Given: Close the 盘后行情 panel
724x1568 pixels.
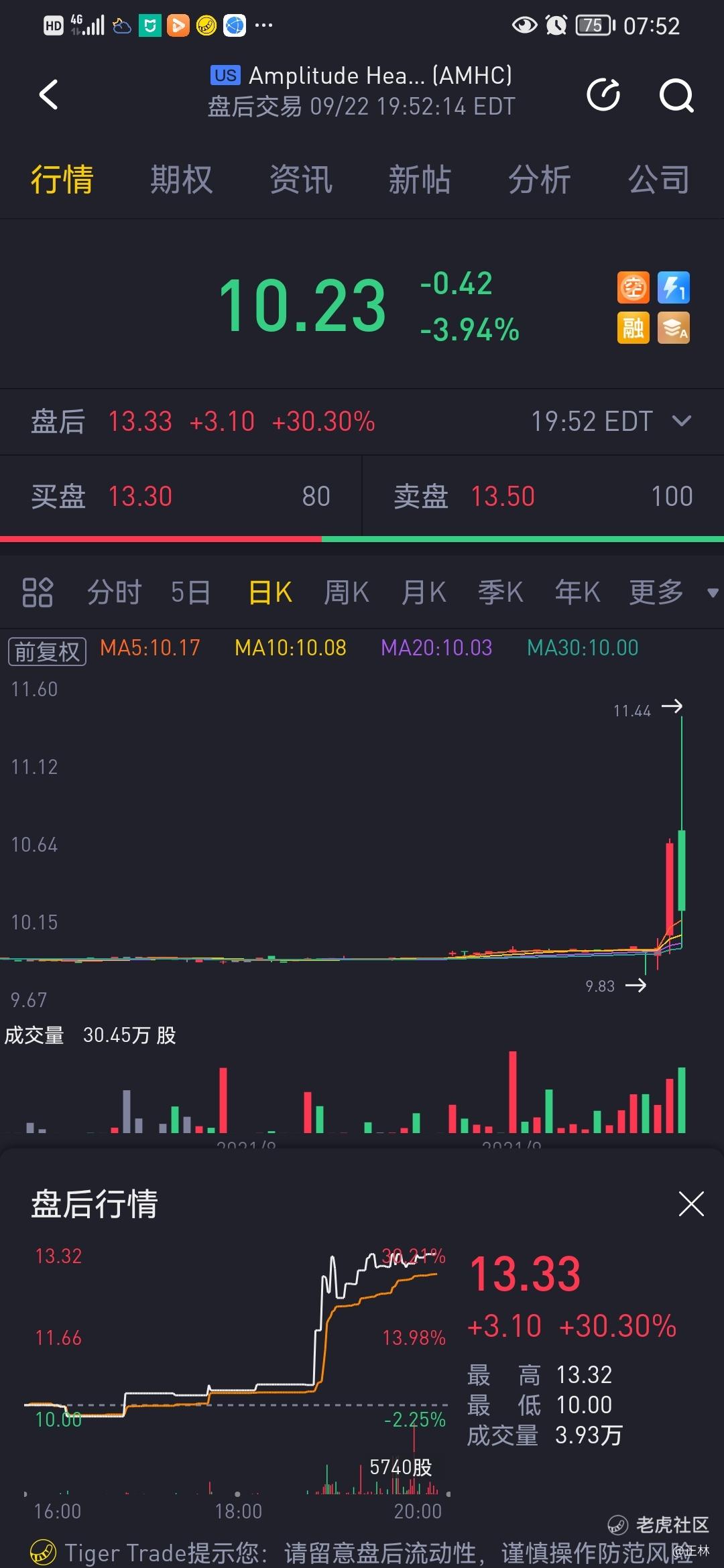Looking at the screenshot, I should 691,1204.
